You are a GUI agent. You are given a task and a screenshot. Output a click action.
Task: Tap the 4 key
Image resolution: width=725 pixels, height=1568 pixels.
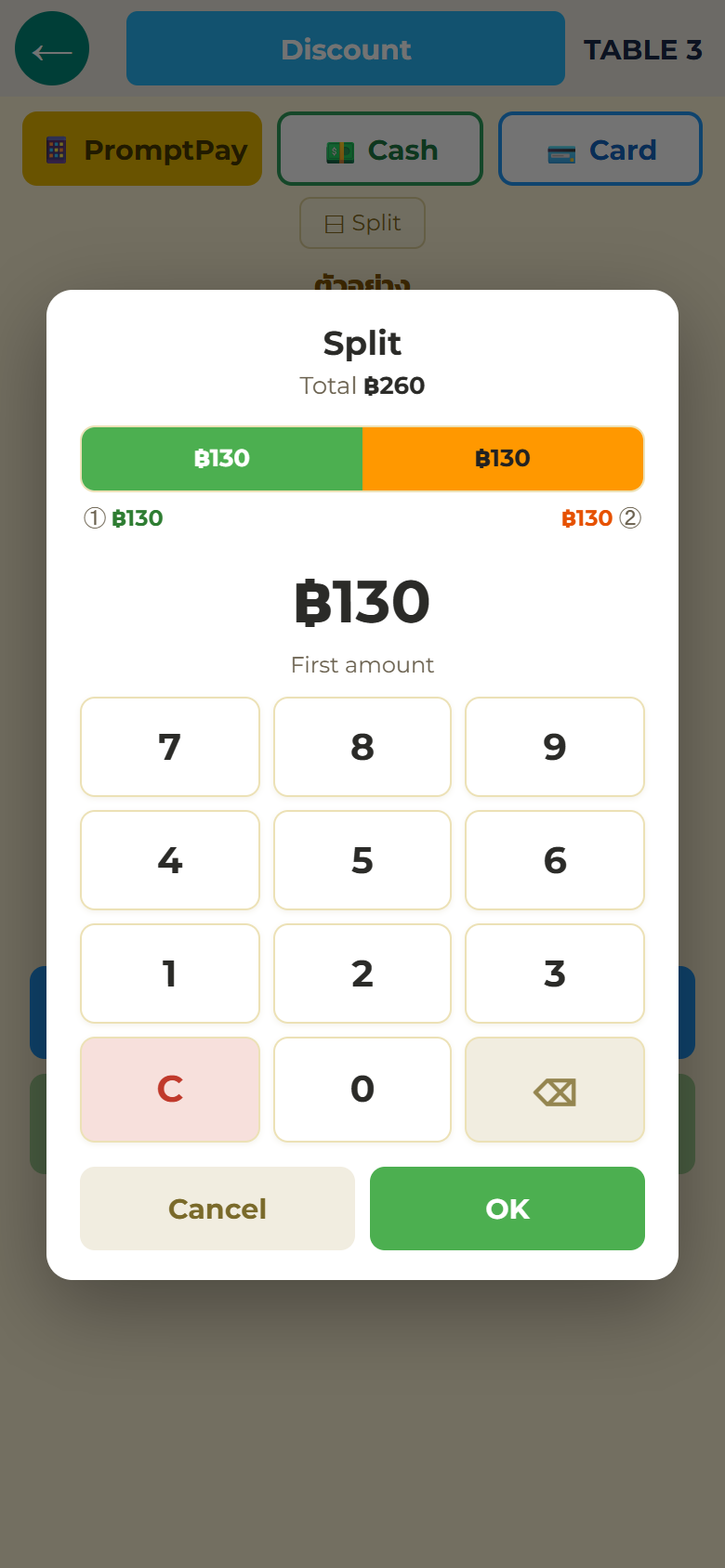170,860
